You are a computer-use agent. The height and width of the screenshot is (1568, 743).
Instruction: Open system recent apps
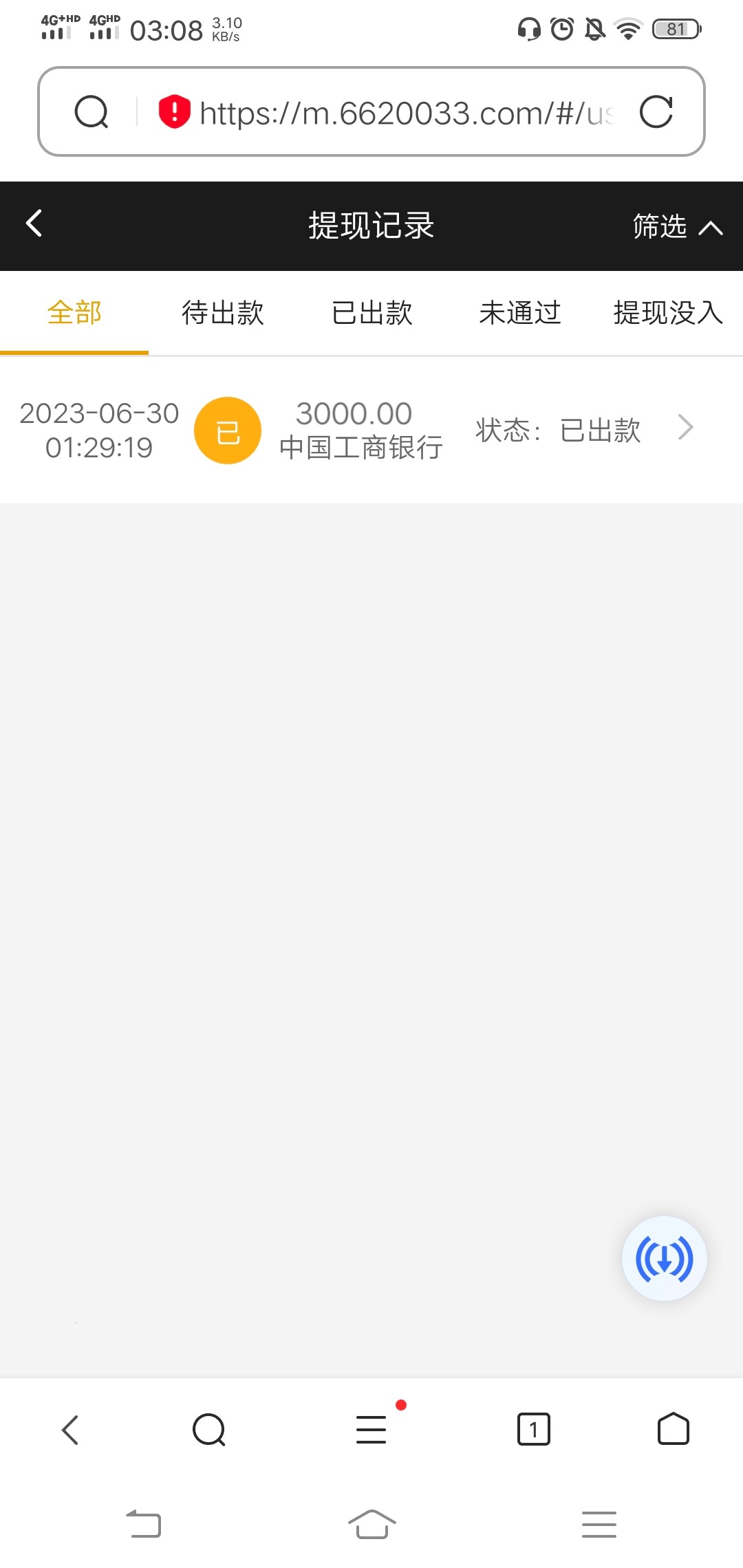click(x=599, y=1524)
